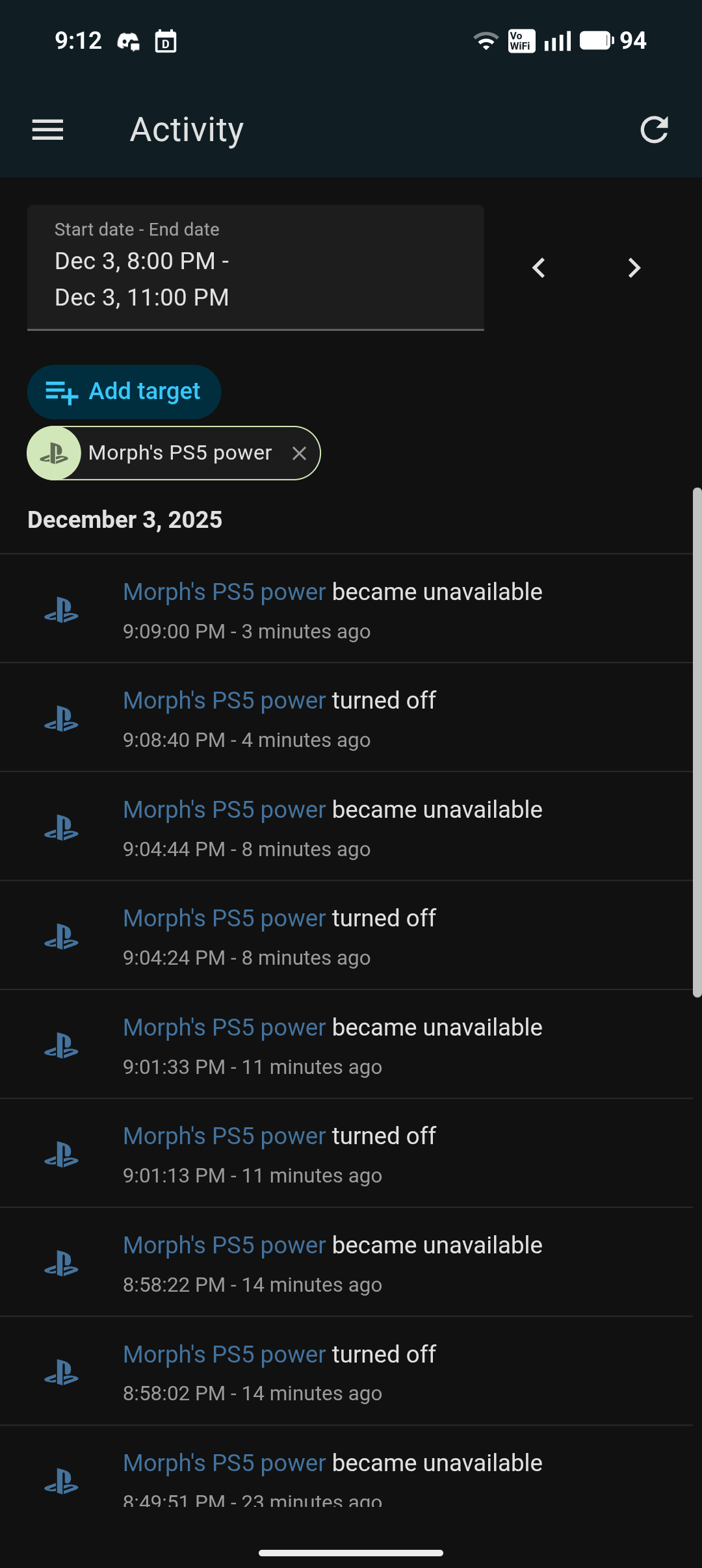Viewport: 702px width, 1568px height.
Task: Tap the Add target button
Action: pyautogui.click(x=123, y=391)
